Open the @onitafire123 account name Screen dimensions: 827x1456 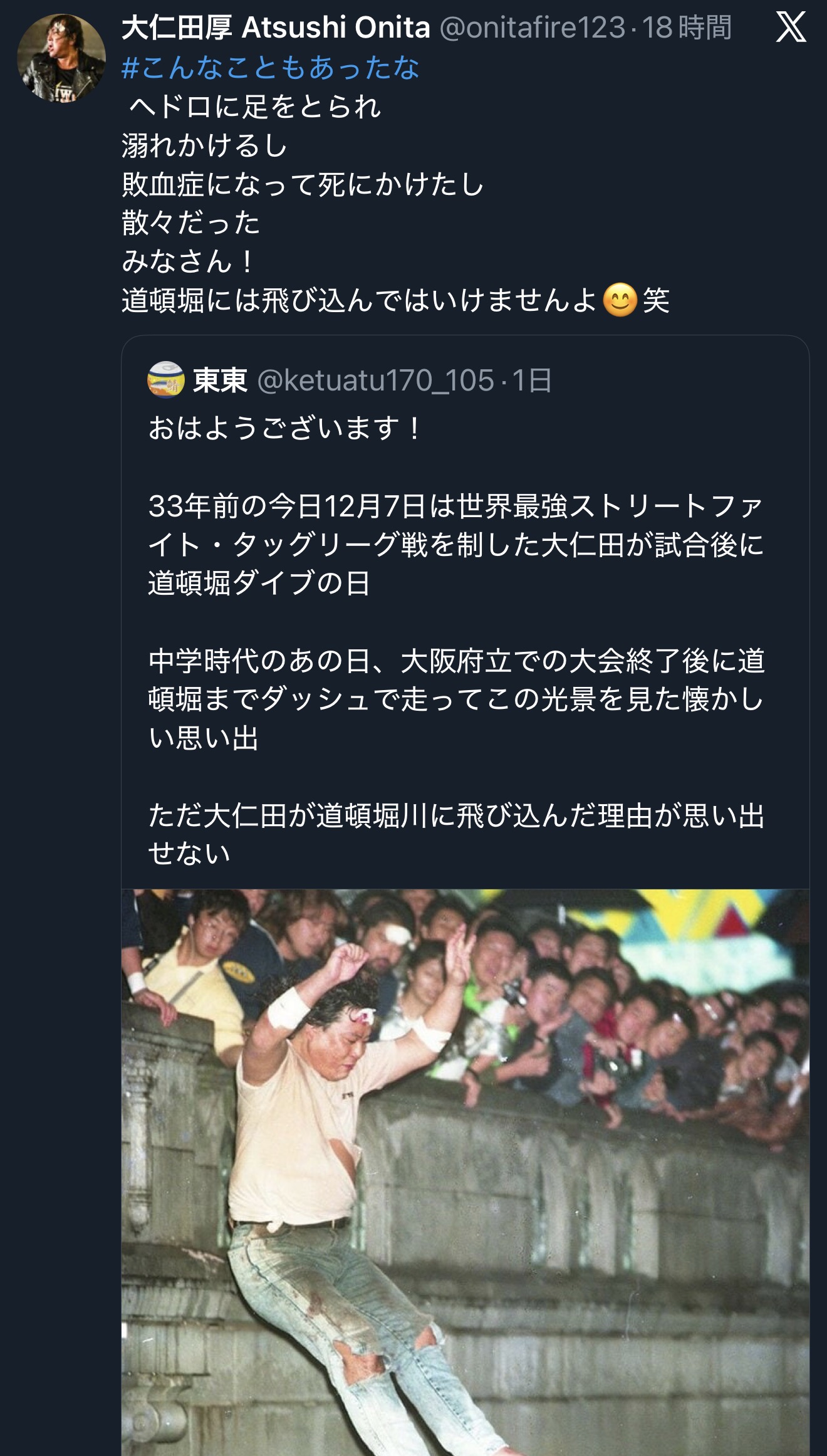point(532,28)
